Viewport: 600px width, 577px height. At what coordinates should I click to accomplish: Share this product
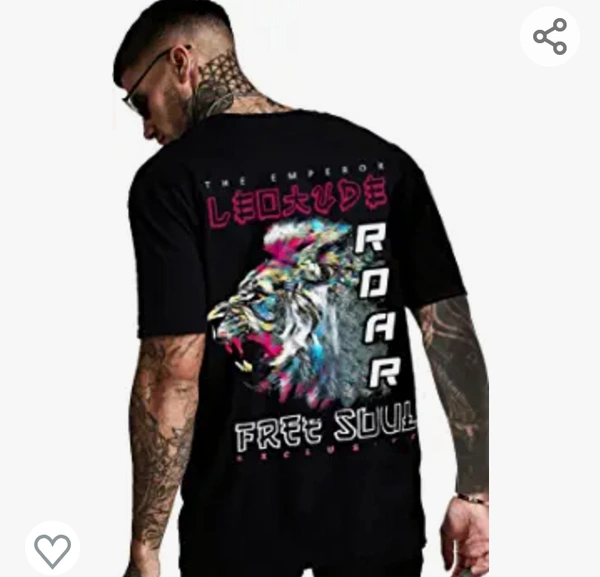coord(550,37)
